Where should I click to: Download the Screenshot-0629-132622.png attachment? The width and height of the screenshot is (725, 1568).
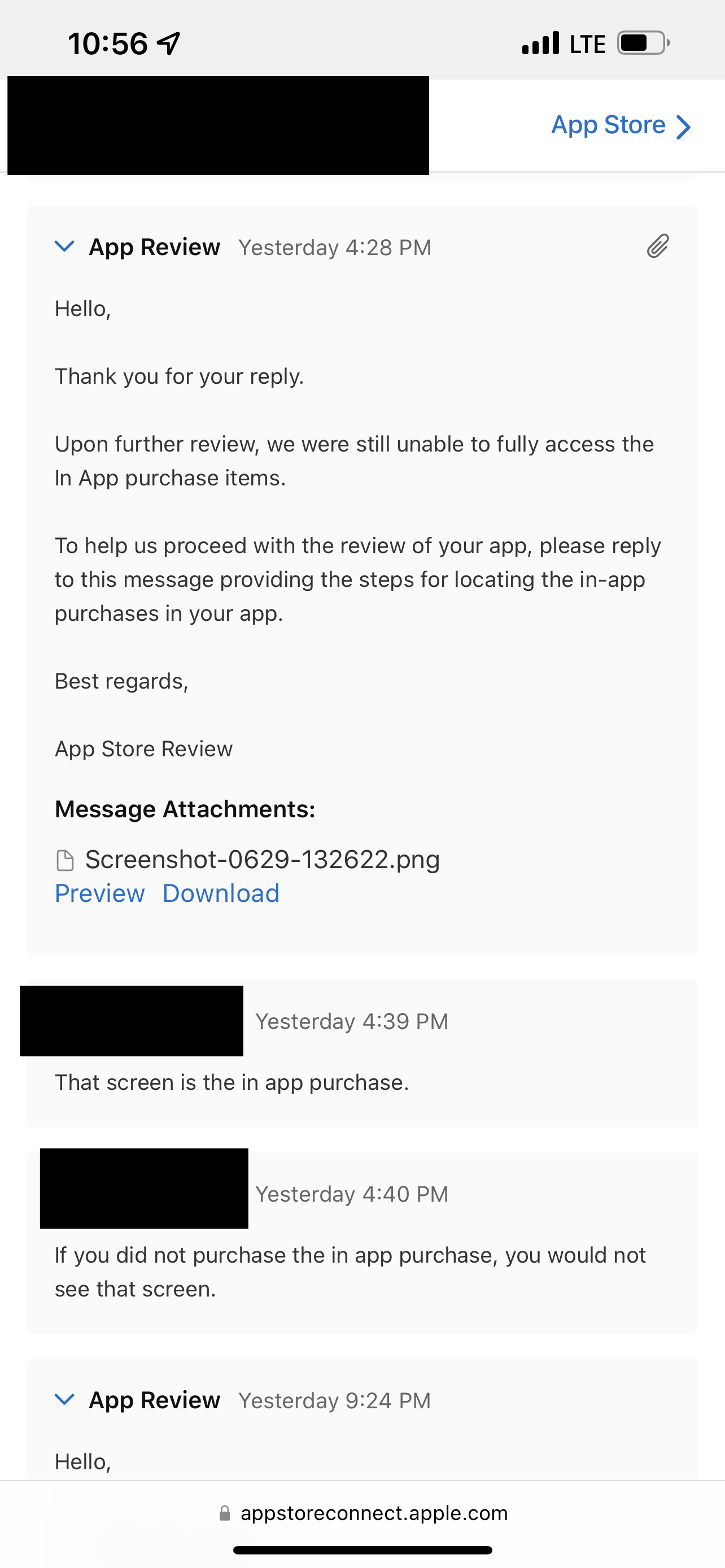coord(221,893)
